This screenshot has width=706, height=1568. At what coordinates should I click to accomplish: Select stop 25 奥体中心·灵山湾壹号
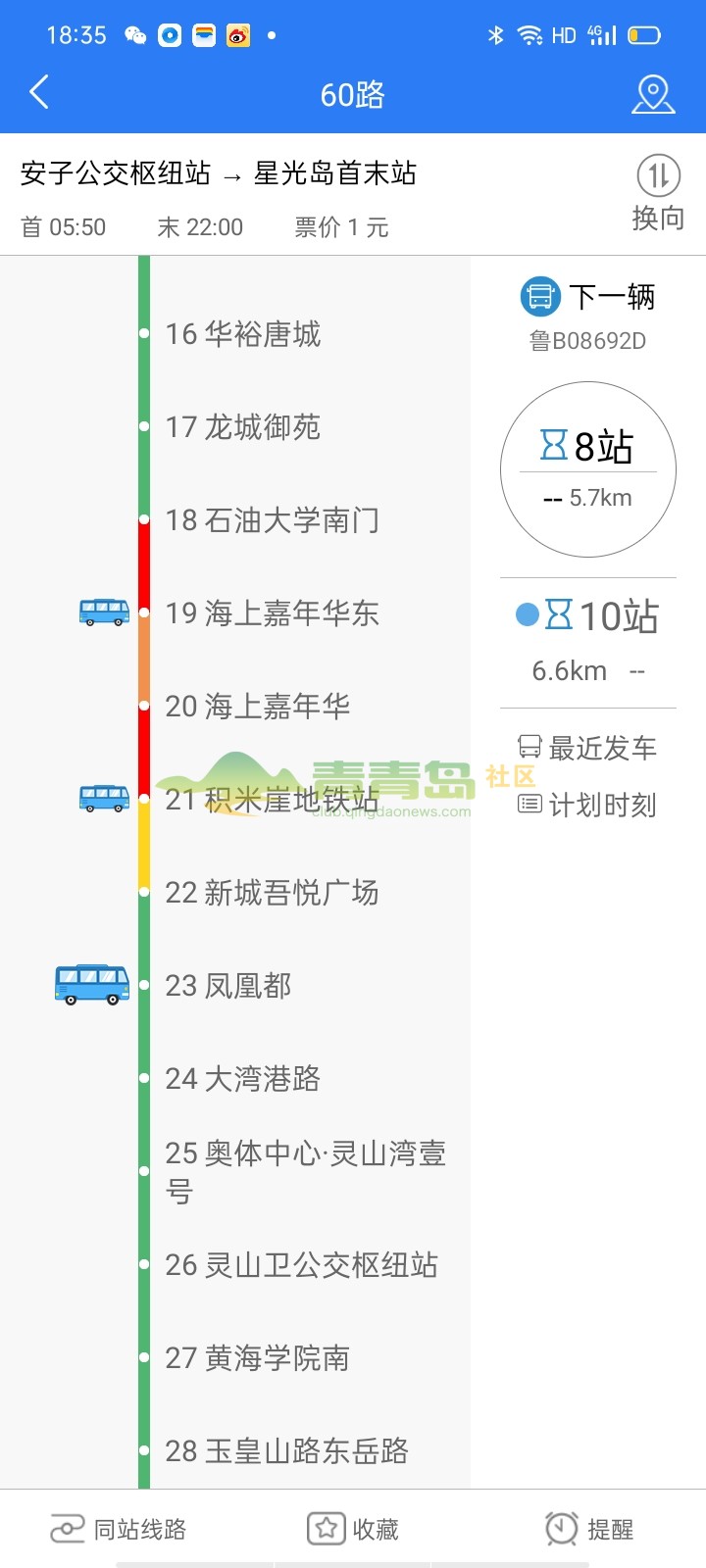coord(304,1171)
